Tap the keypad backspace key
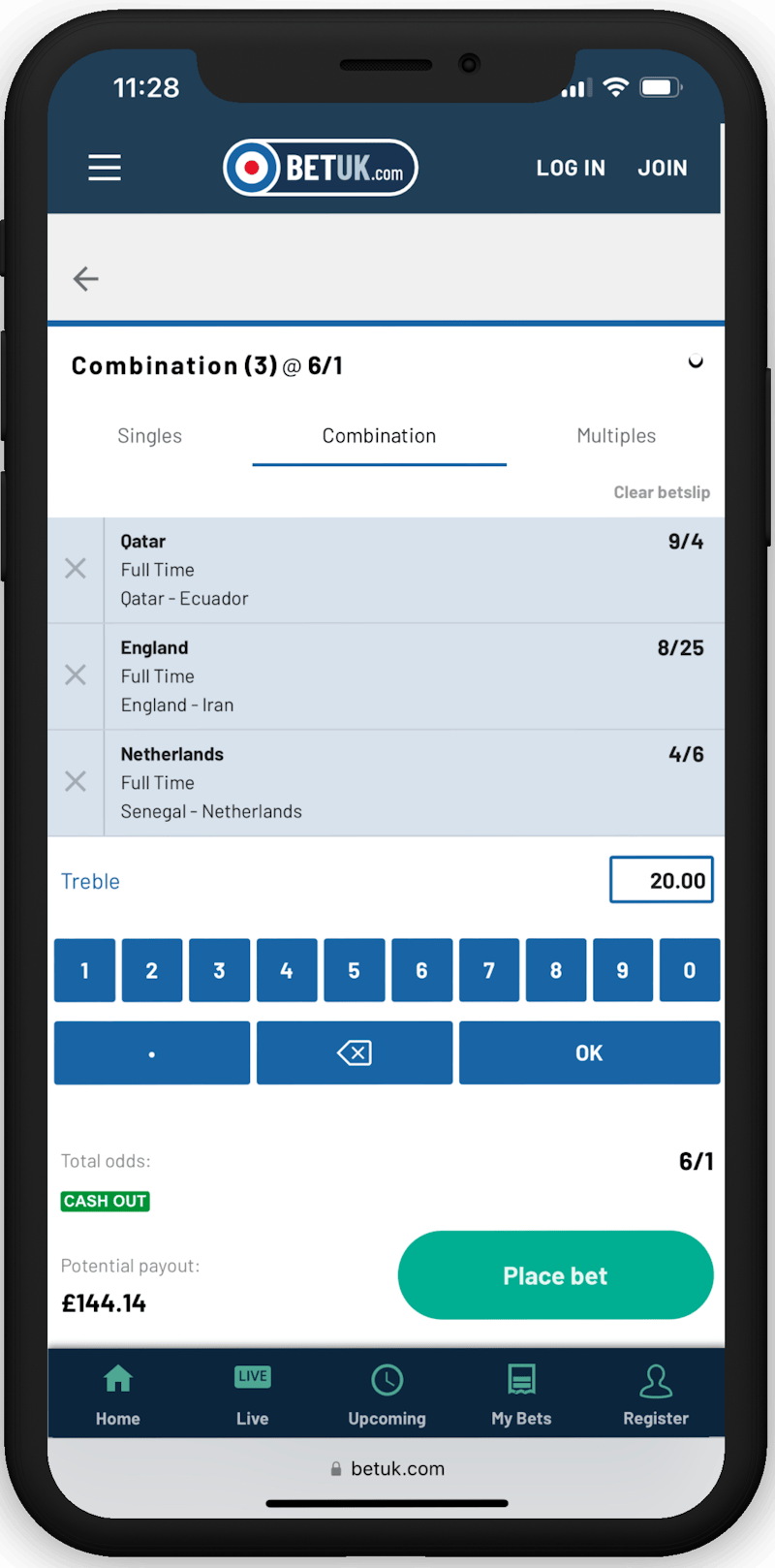775x1568 pixels. pyautogui.click(x=354, y=1052)
